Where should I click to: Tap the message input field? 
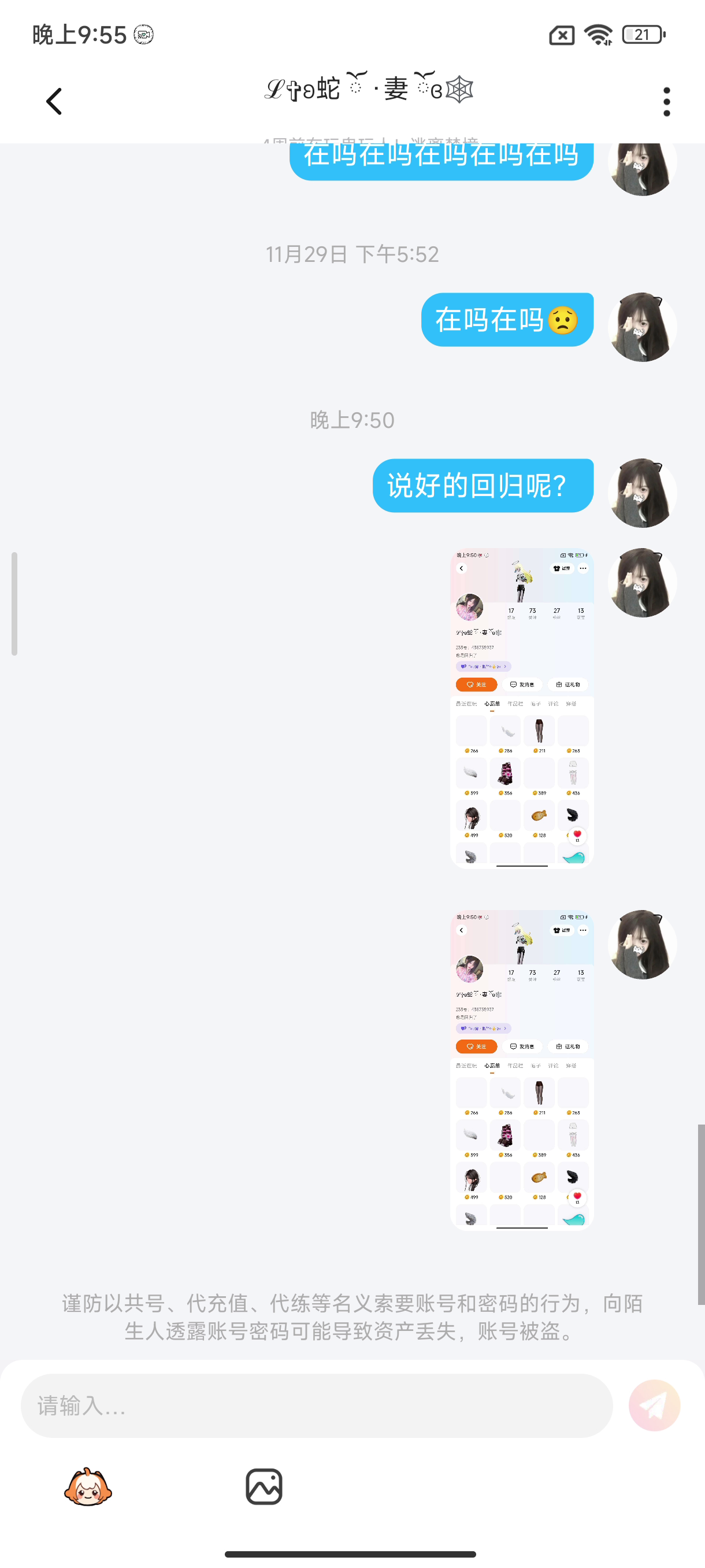click(x=316, y=1406)
